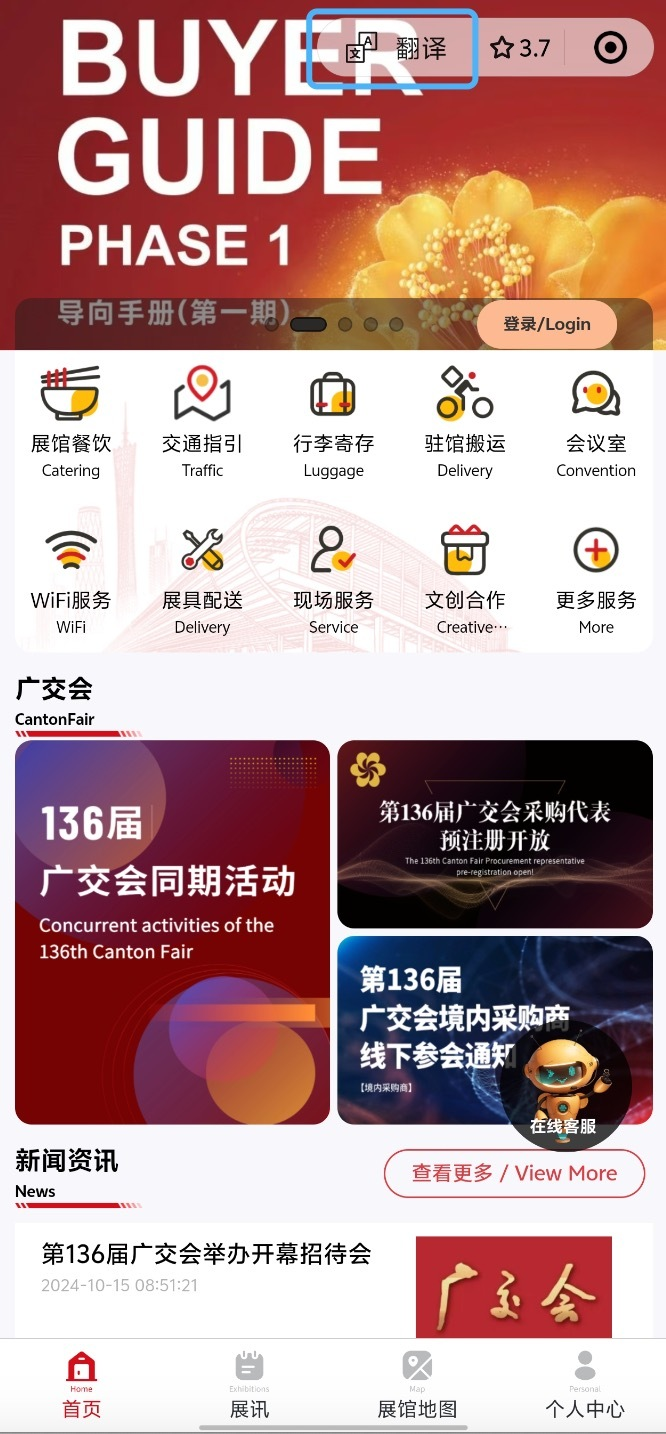The height and width of the screenshot is (1434, 666).
Task: Tap the 翻译 translate button
Action: tap(394, 48)
